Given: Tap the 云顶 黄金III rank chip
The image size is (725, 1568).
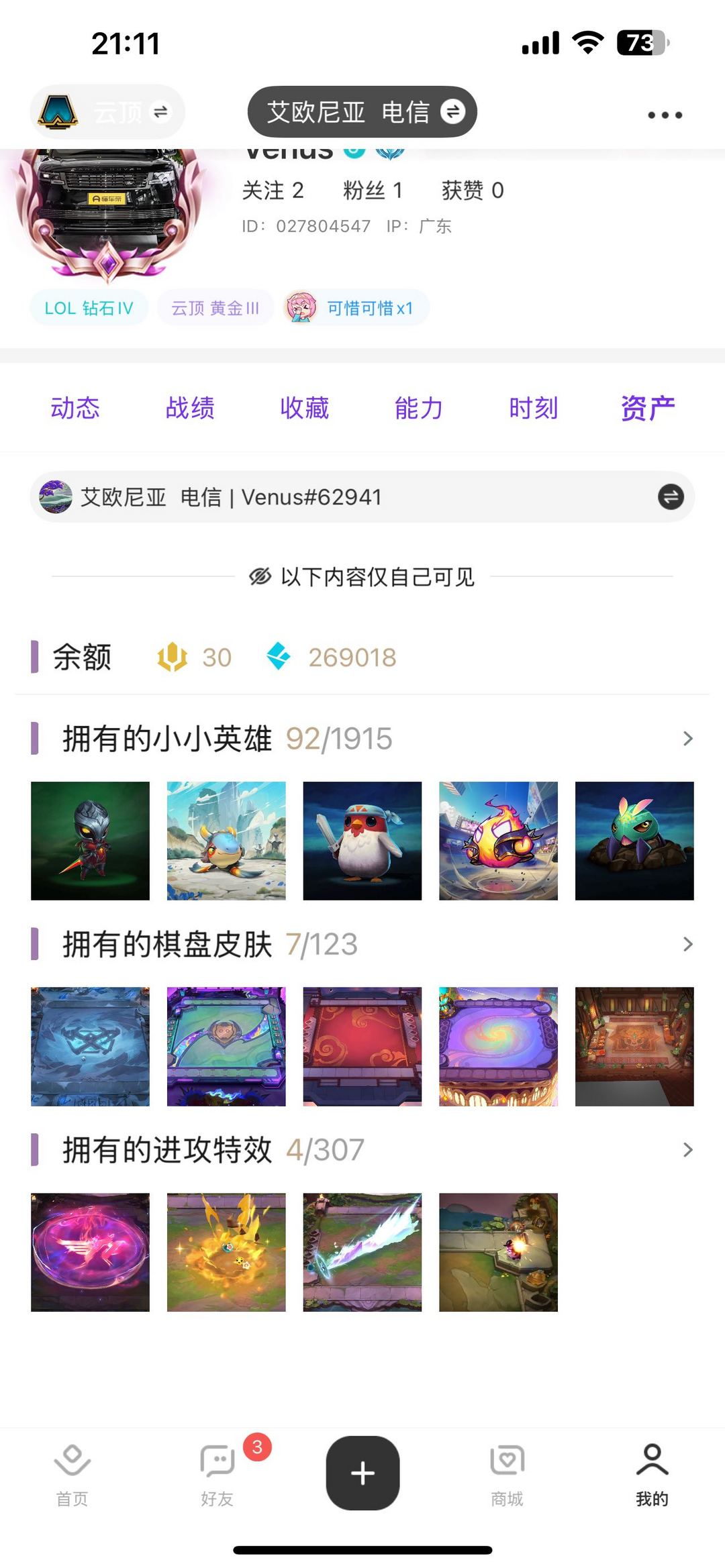Looking at the screenshot, I should click(215, 308).
